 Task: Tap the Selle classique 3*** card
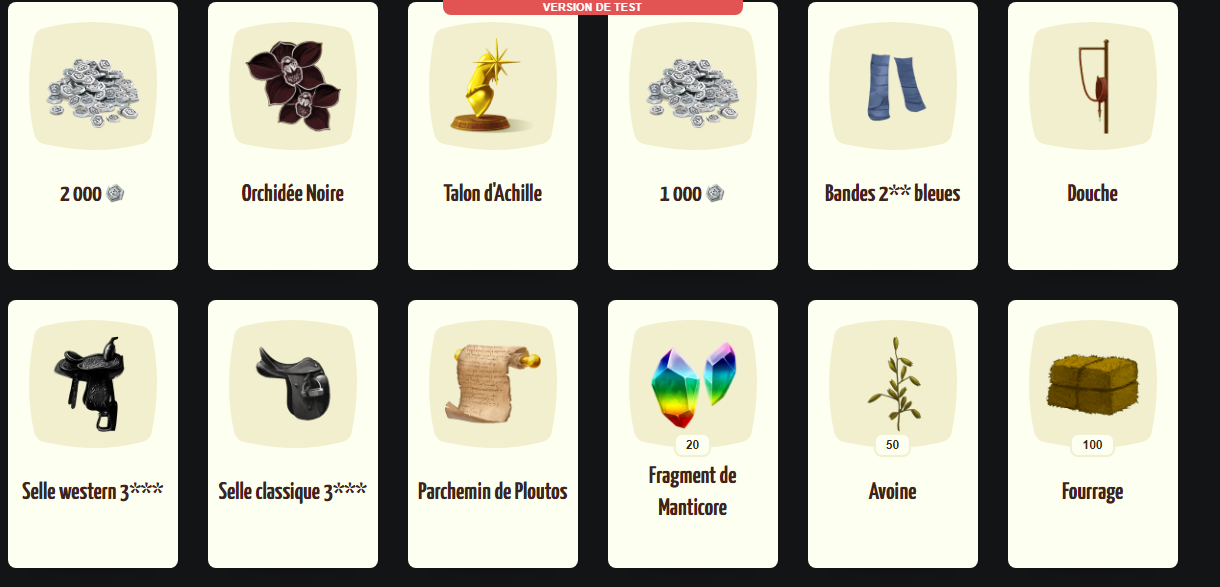pyautogui.click(x=293, y=434)
